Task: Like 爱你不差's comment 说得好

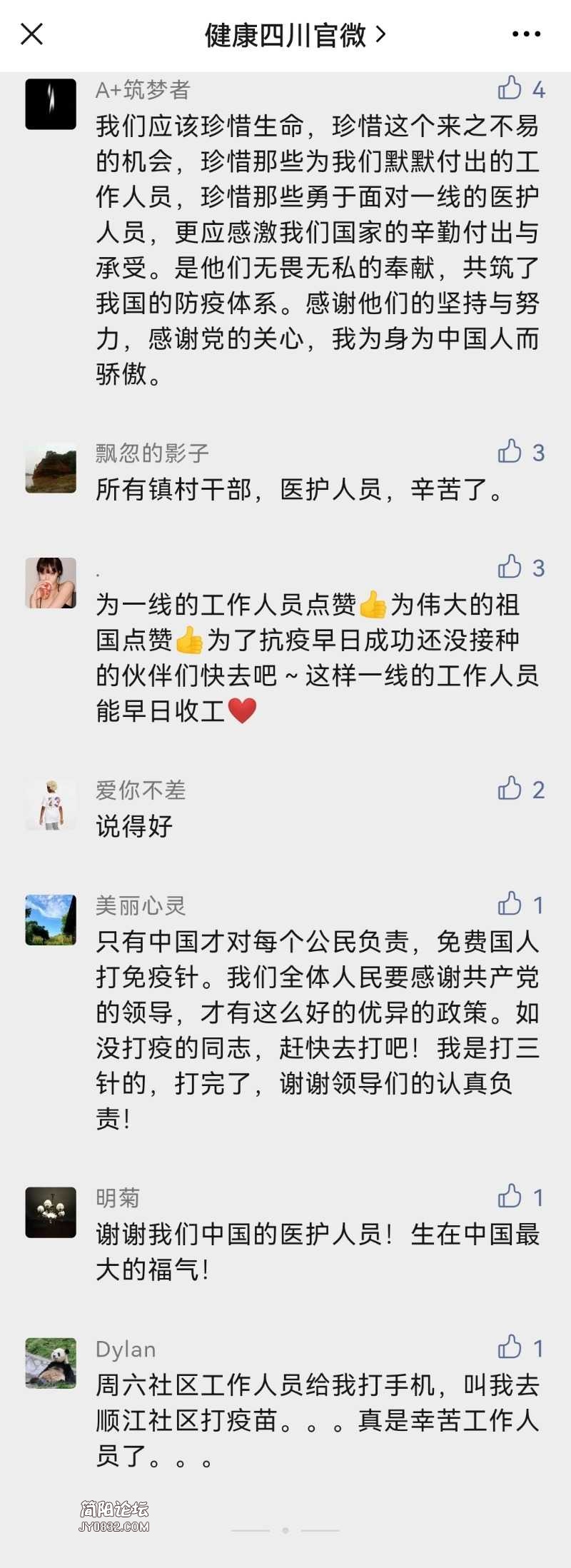Action: click(510, 789)
